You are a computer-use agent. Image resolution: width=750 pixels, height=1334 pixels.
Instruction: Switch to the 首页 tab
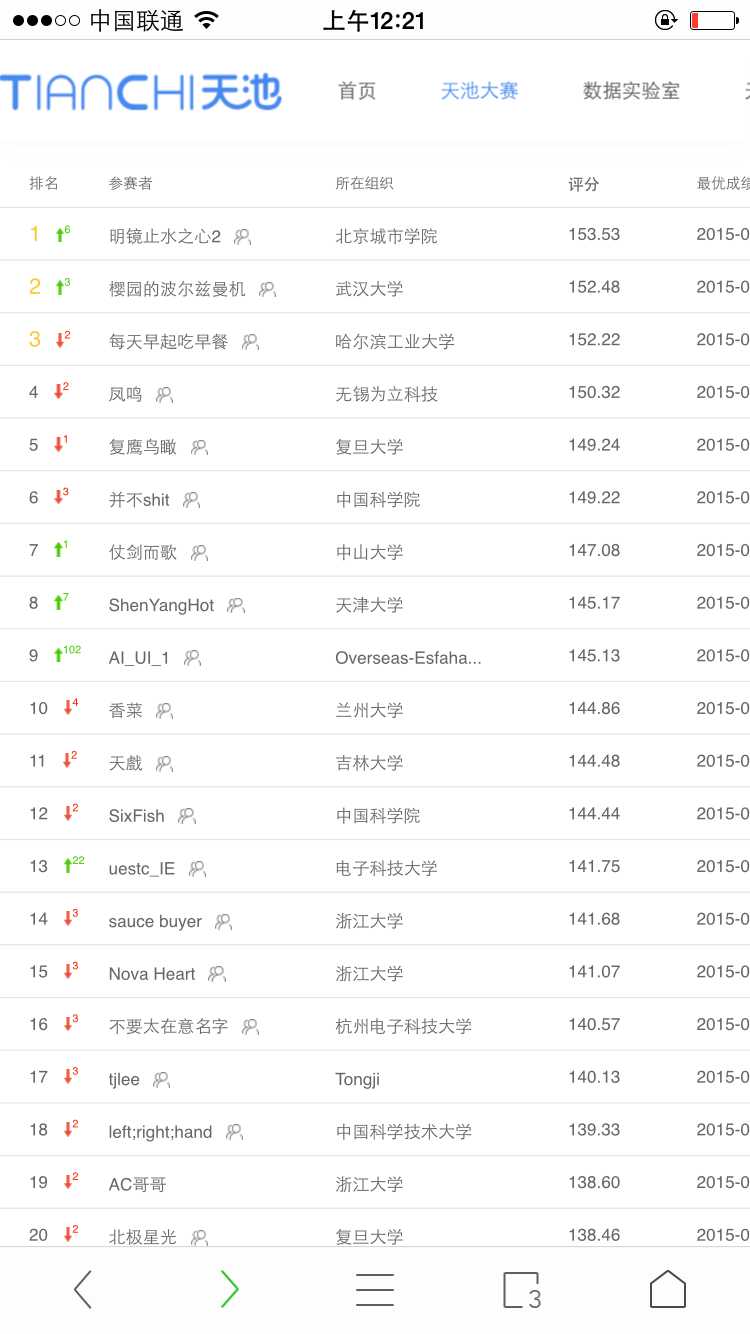click(x=357, y=91)
